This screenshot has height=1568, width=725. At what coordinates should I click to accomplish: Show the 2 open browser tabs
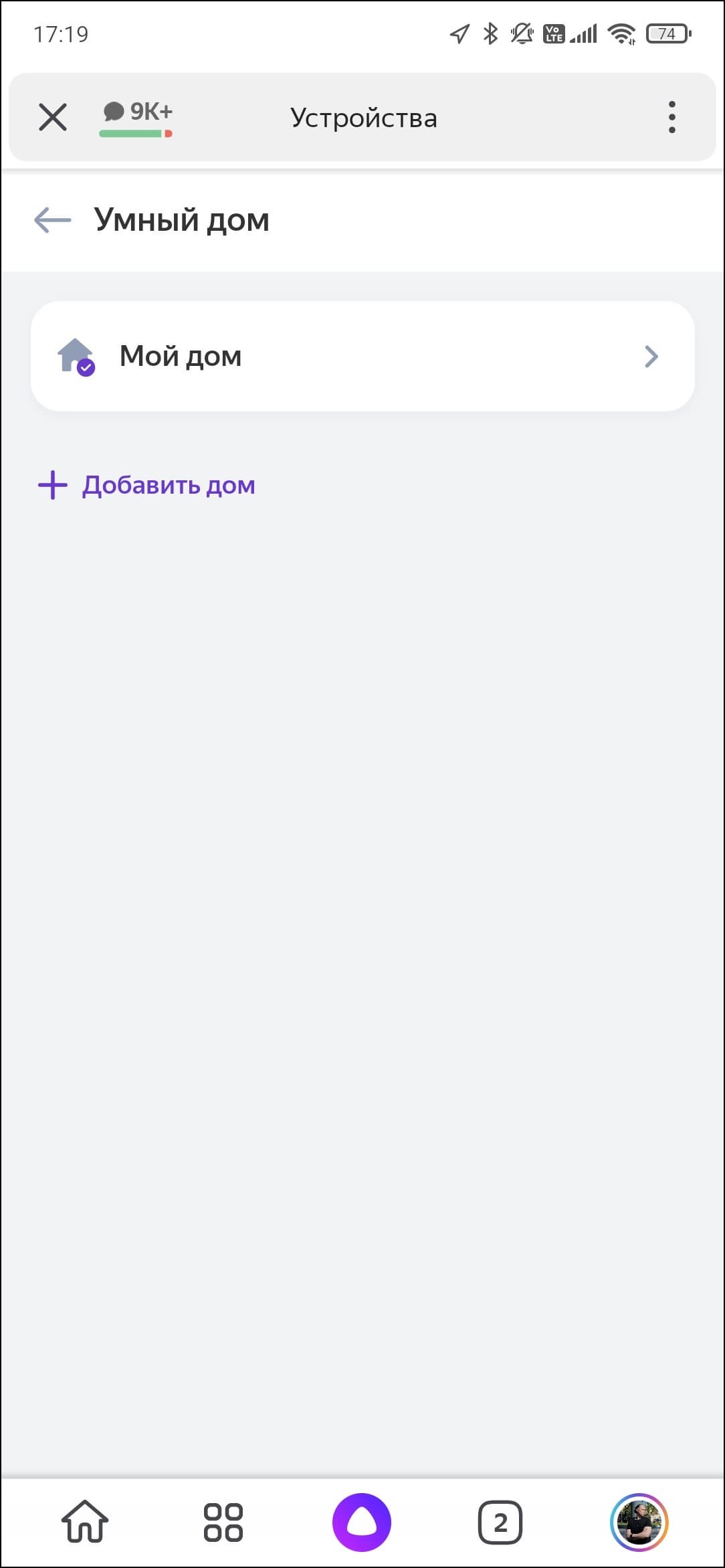(500, 1522)
